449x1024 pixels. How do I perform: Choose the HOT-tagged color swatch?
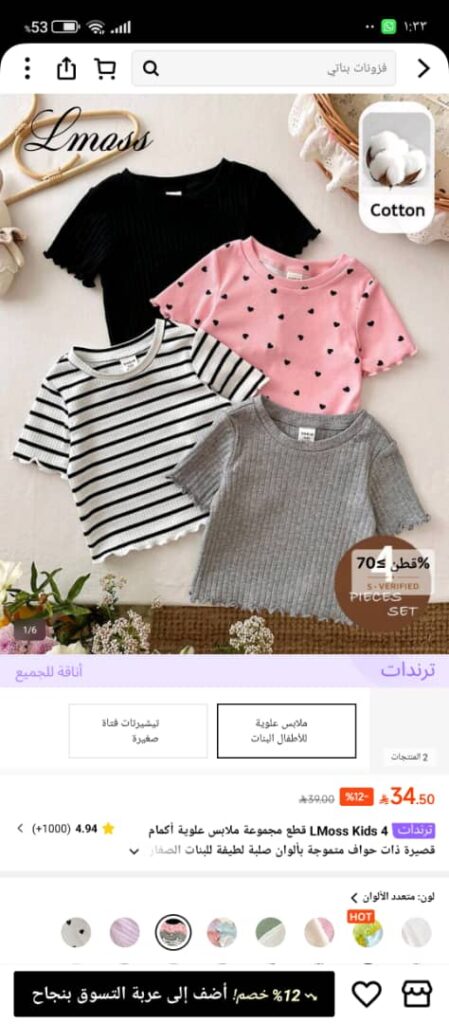(367, 932)
